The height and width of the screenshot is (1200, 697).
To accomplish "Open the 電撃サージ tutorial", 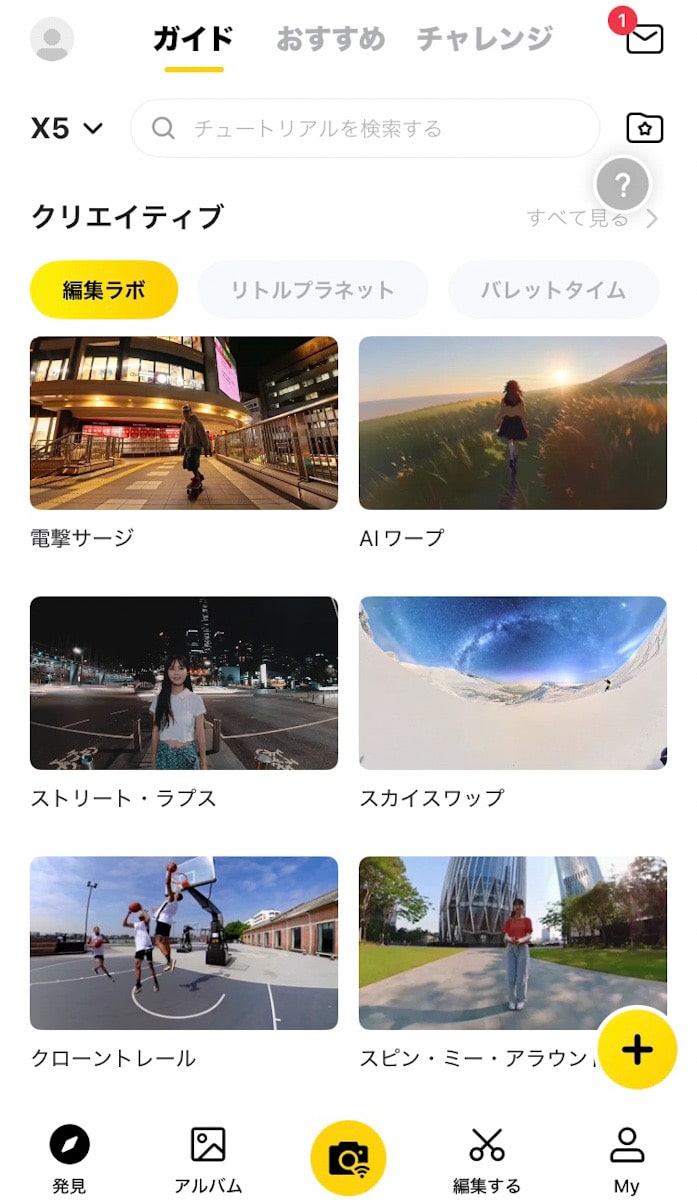I will coord(184,423).
